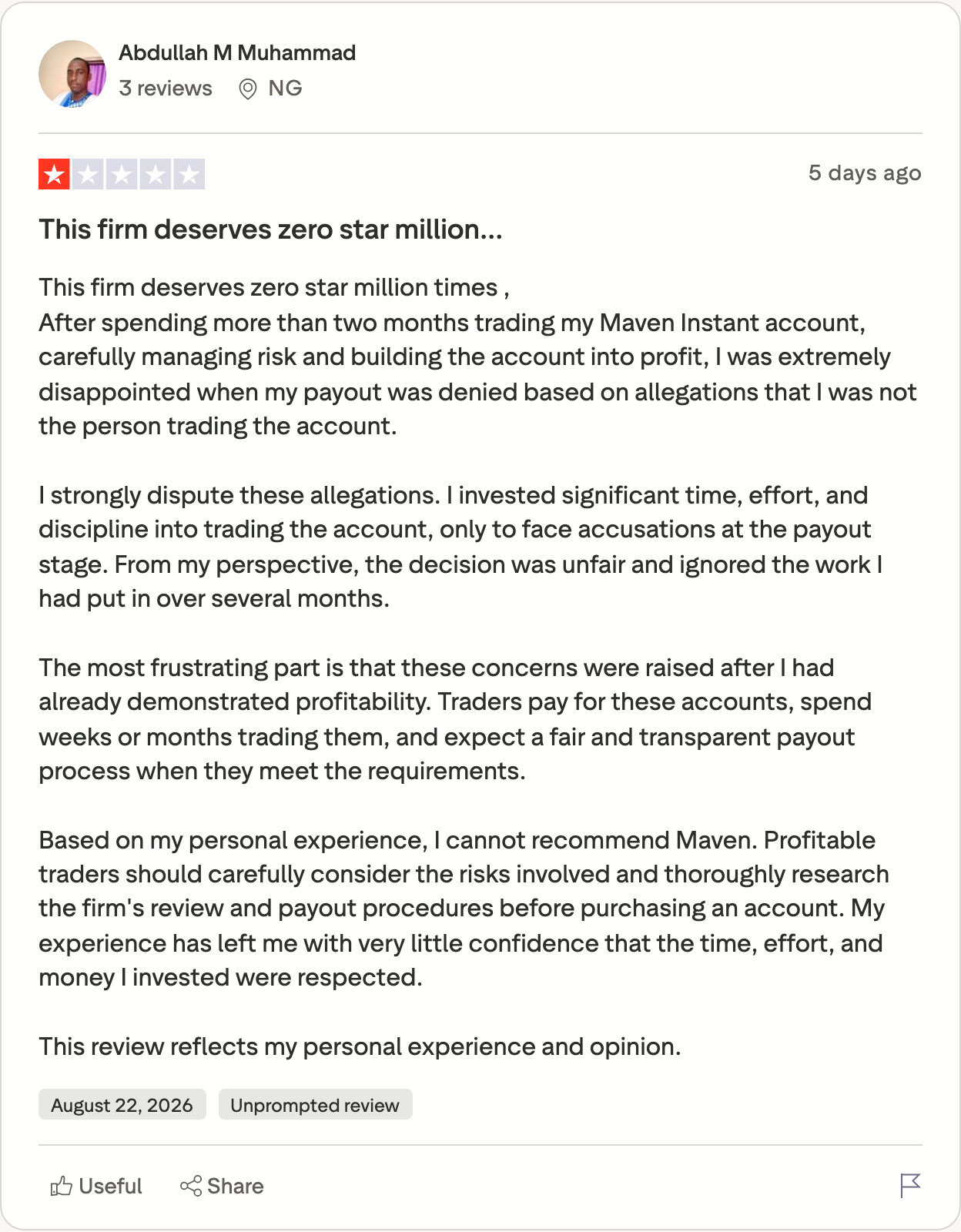Mark this review as Useful
The height and width of the screenshot is (1232, 961).
[96, 1186]
